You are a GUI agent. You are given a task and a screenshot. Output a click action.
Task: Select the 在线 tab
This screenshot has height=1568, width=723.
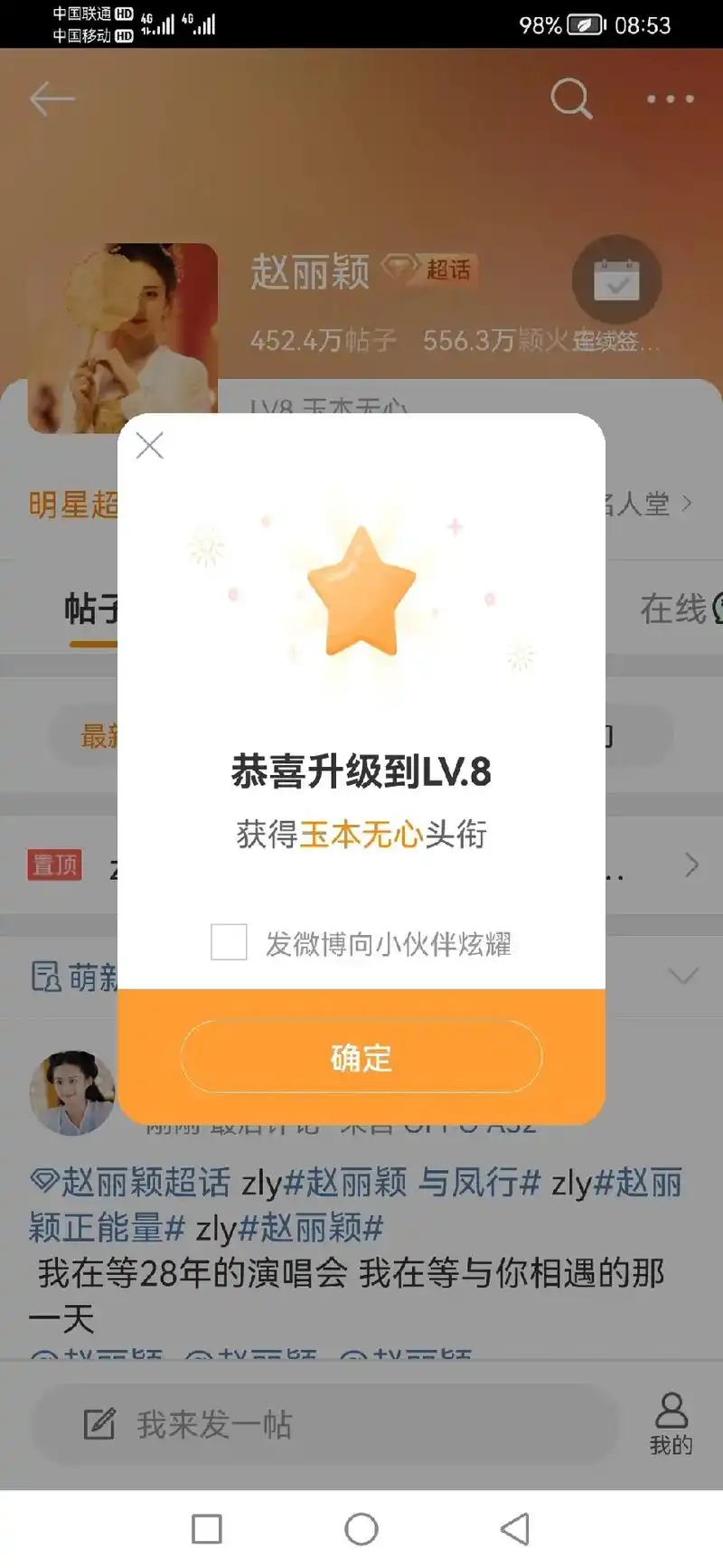[x=675, y=608]
